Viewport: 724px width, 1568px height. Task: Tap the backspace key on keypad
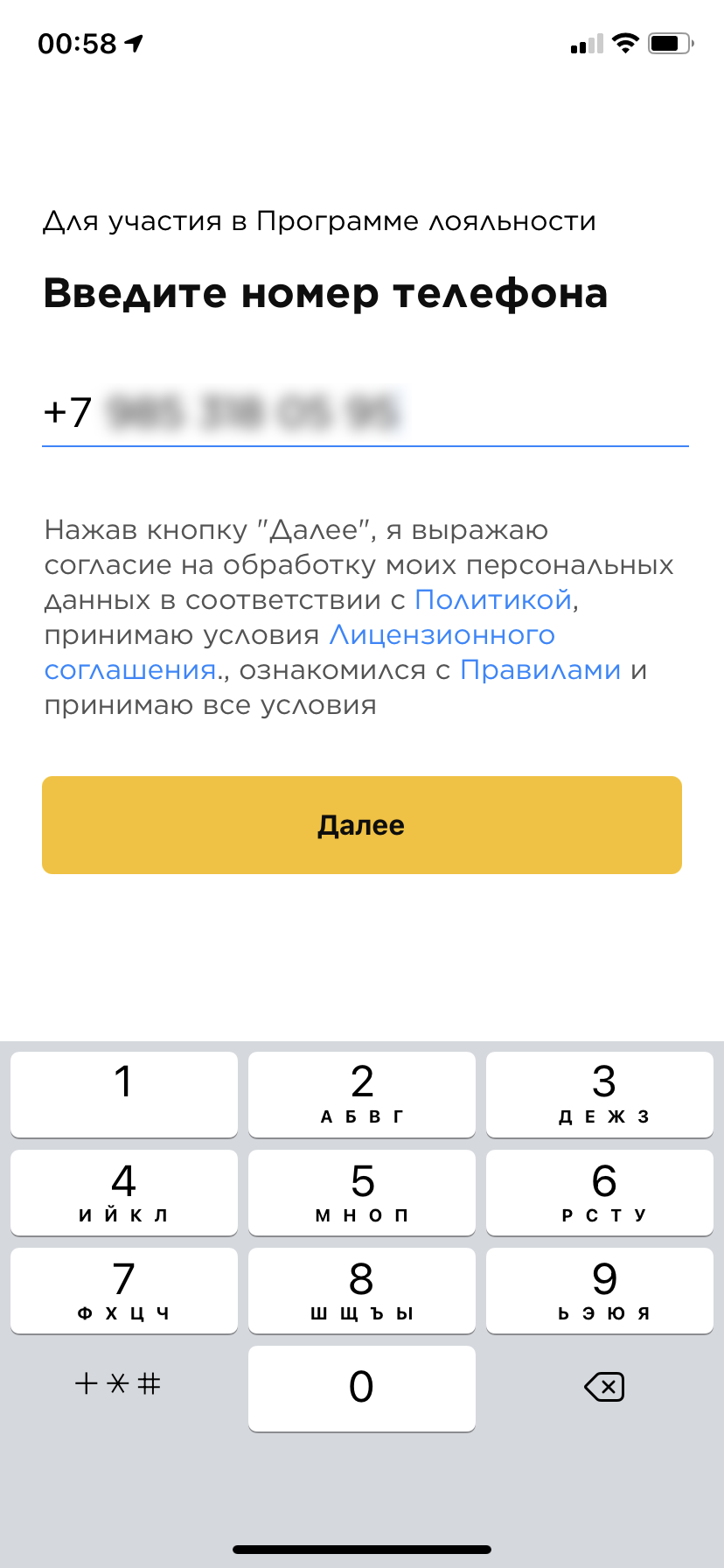(603, 1387)
